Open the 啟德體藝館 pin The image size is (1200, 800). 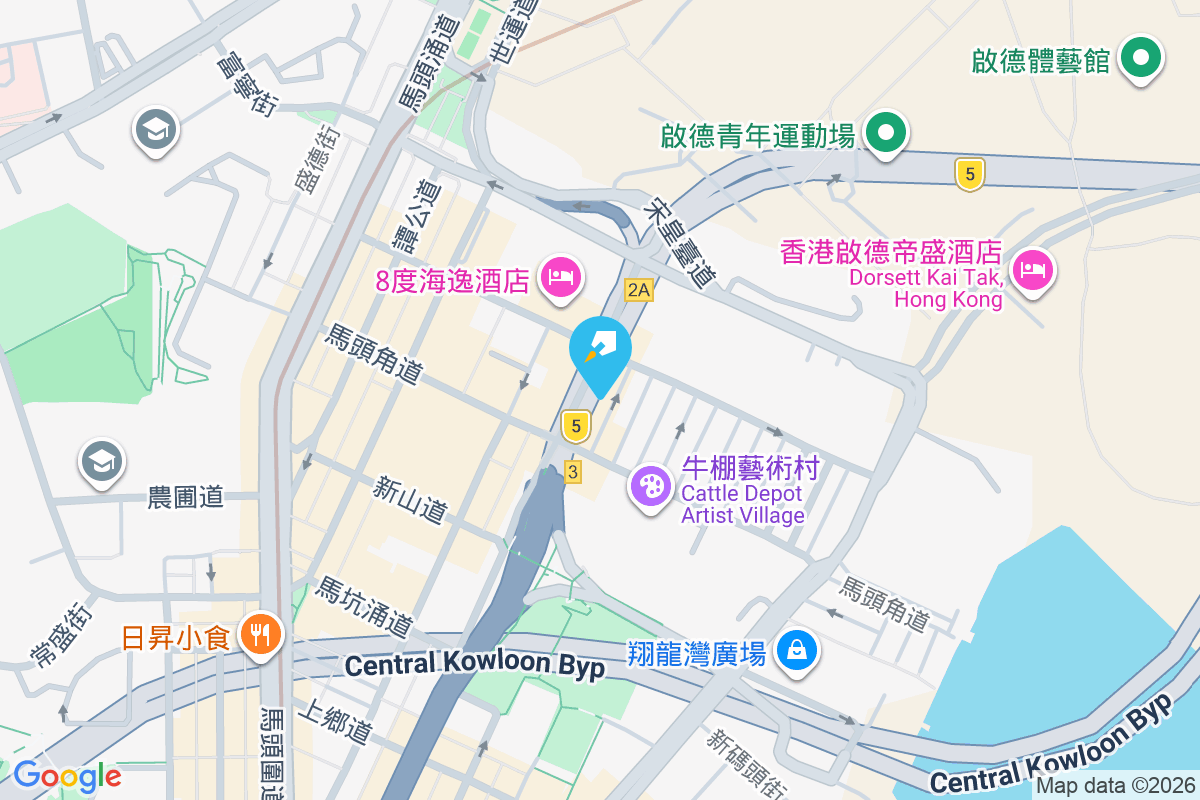pos(1140,57)
